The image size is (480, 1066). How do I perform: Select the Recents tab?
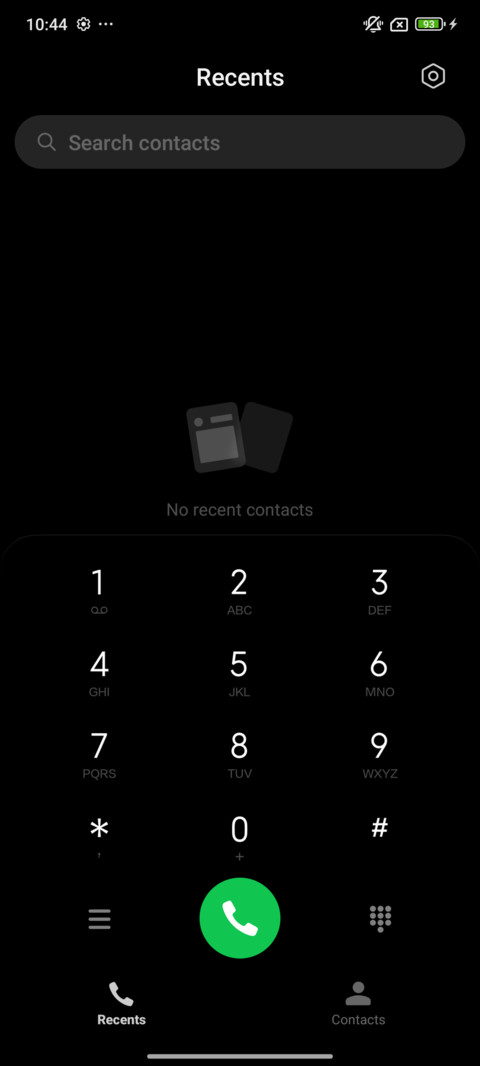[x=121, y=1003]
